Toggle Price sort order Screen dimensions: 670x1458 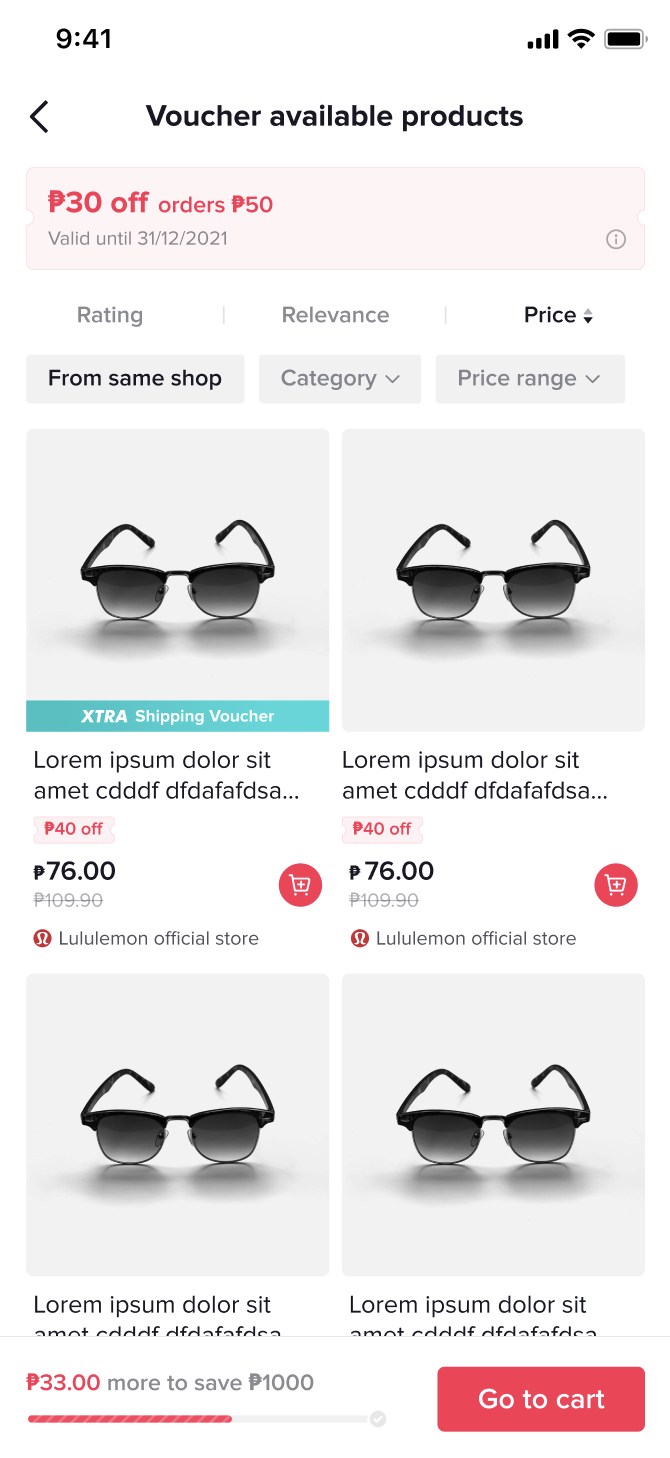point(558,315)
